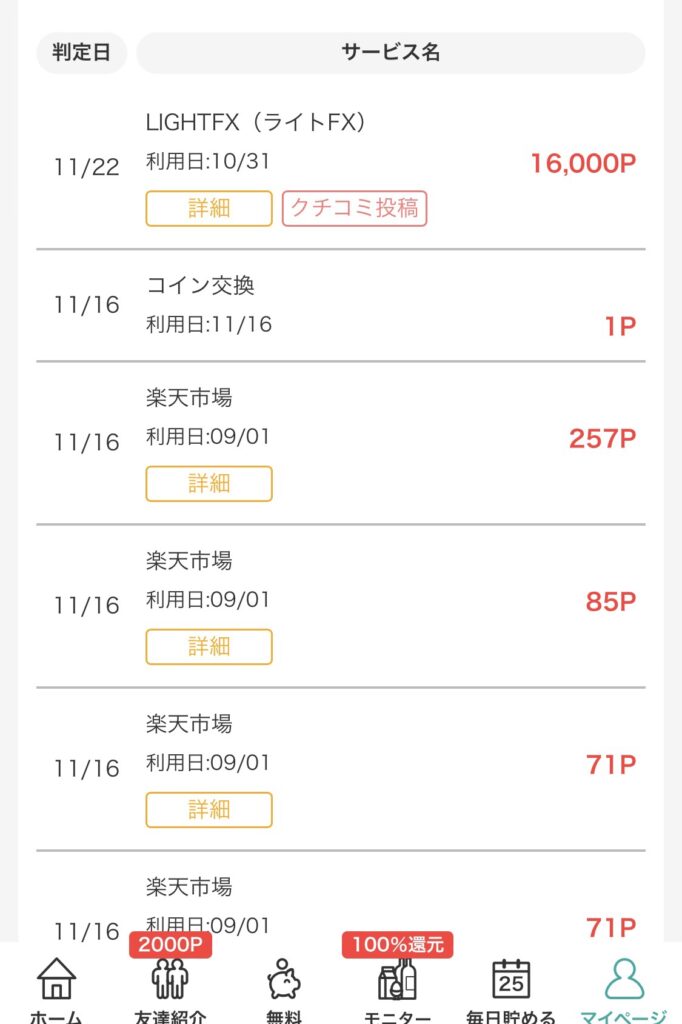Tap the マイページ tab
Viewport: 682px width, 1024px height.
pos(625,988)
